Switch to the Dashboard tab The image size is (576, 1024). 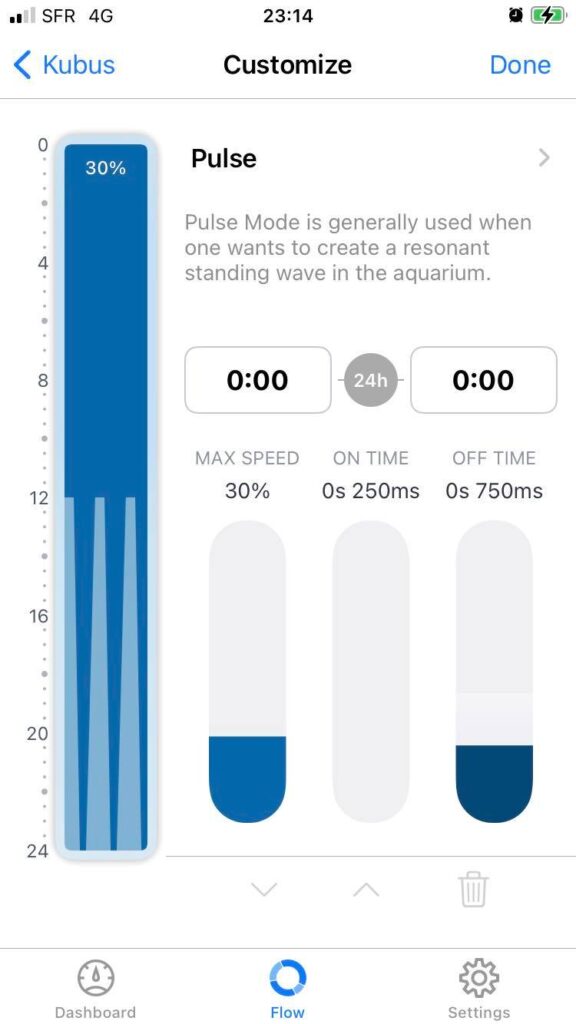tap(95, 989)
